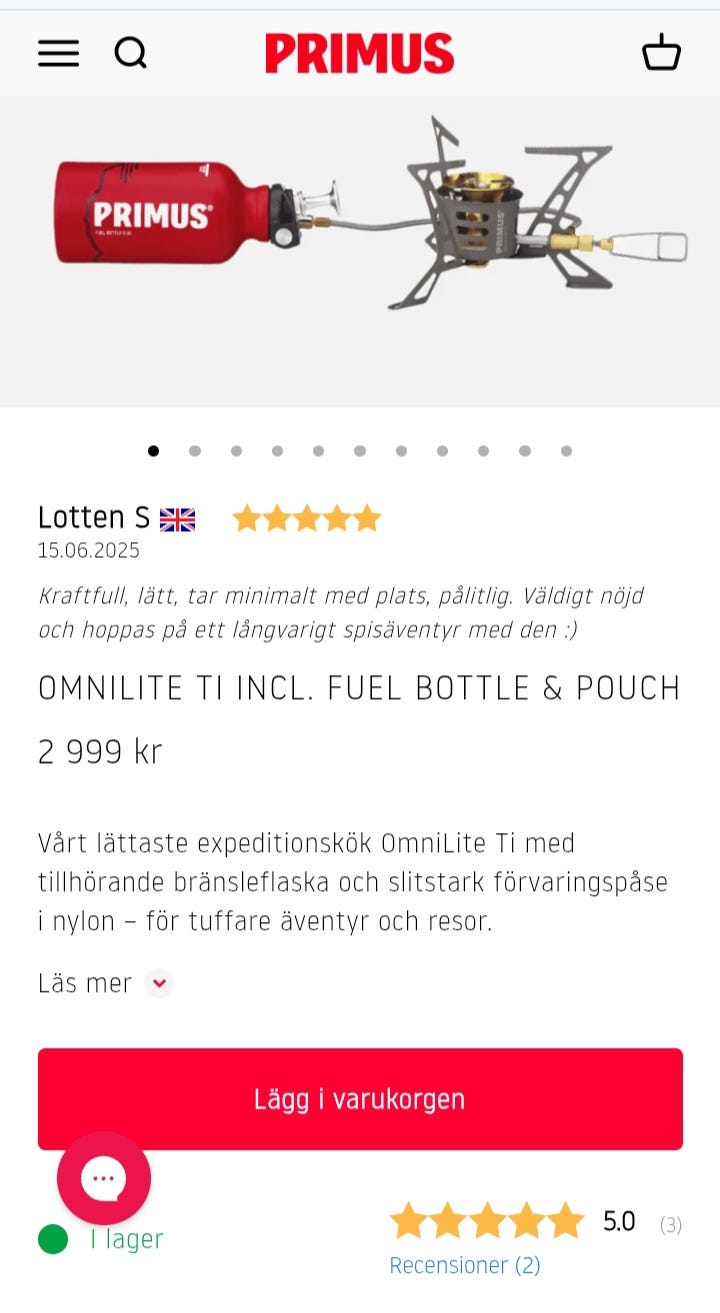Go to the Primus home page logo
This screenshot has height=1313, width=720.
[359, 53]
